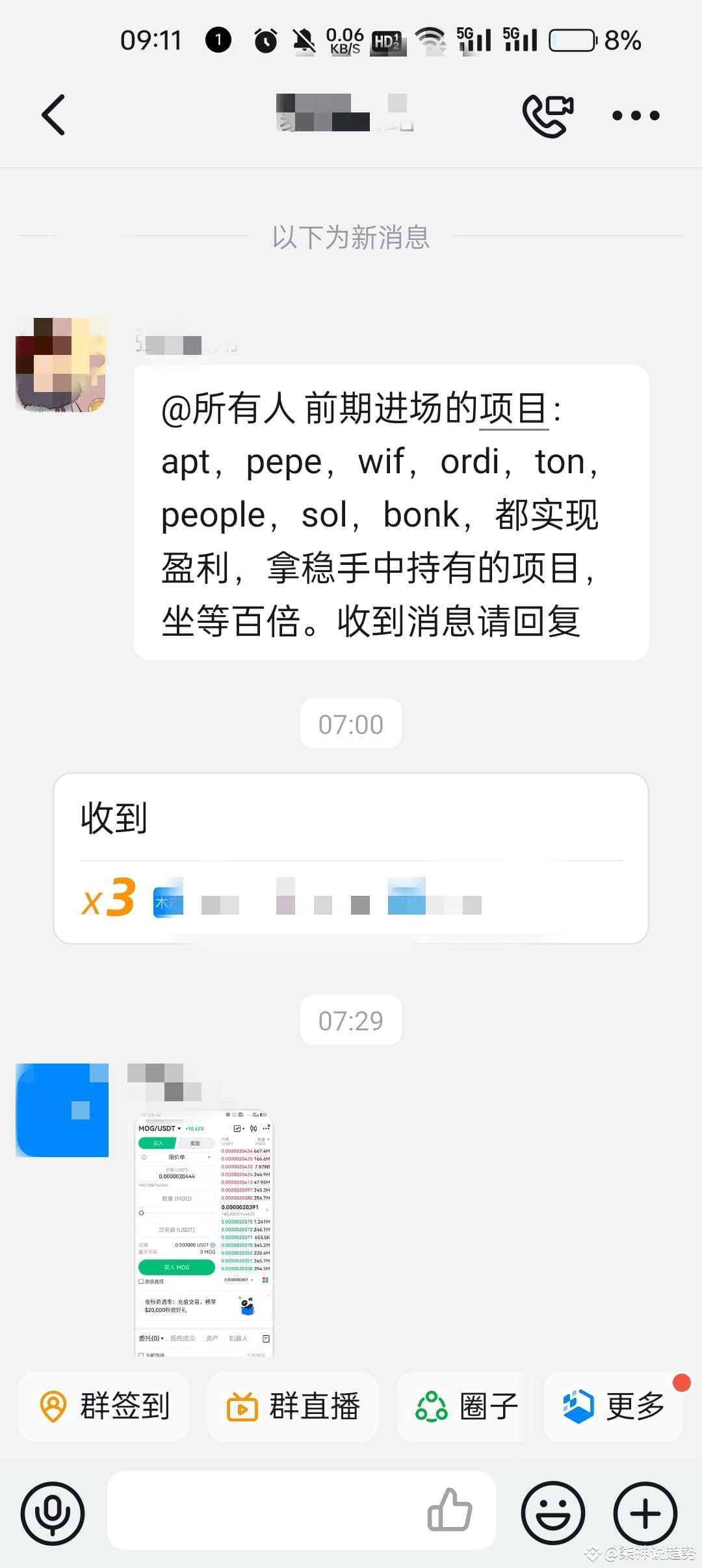Open the three-dot more options menu
The height and width of the screenshot is (1568, 702).
click(x=636, y=116)
